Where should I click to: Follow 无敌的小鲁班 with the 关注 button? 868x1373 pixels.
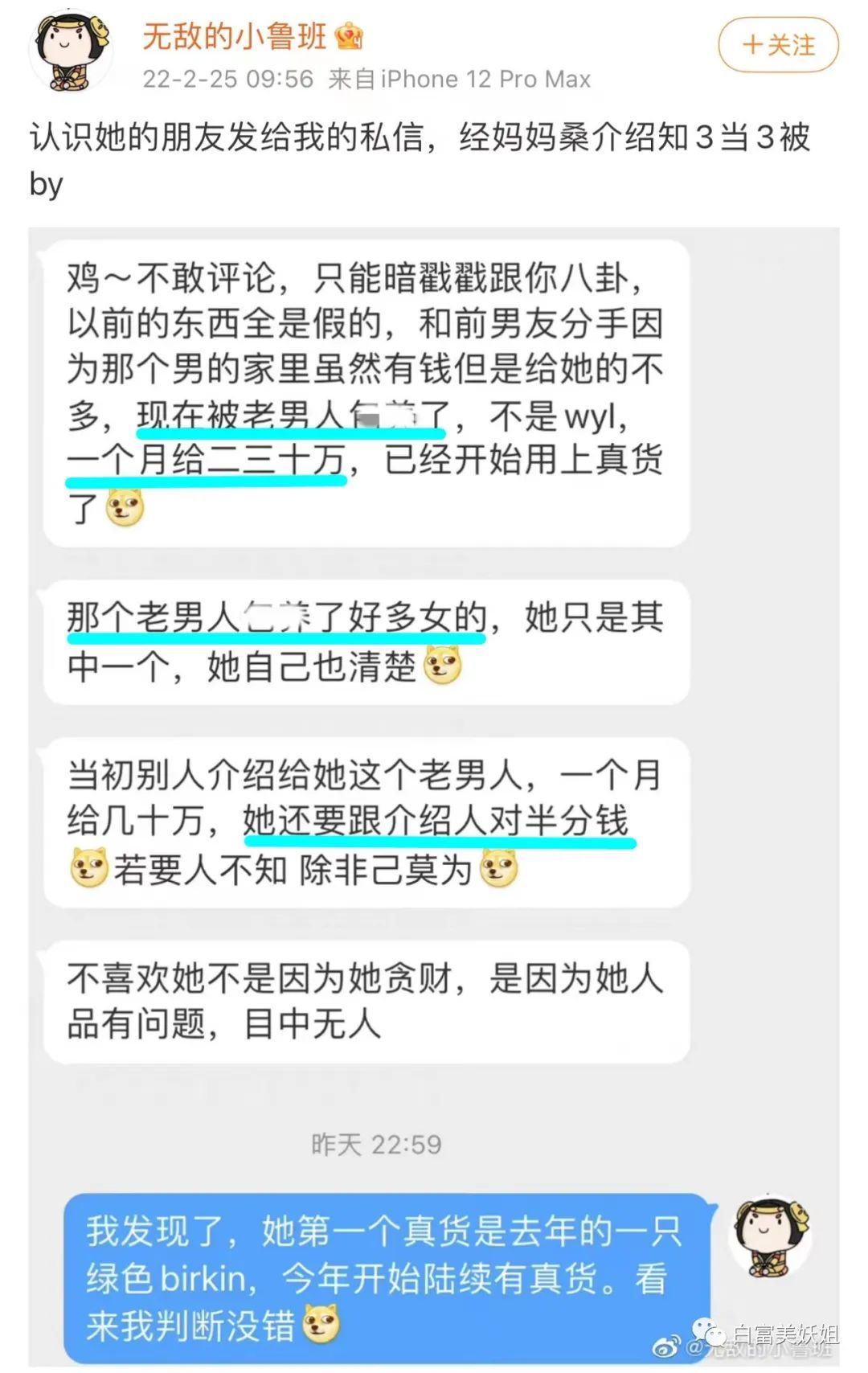pos(777,45)
